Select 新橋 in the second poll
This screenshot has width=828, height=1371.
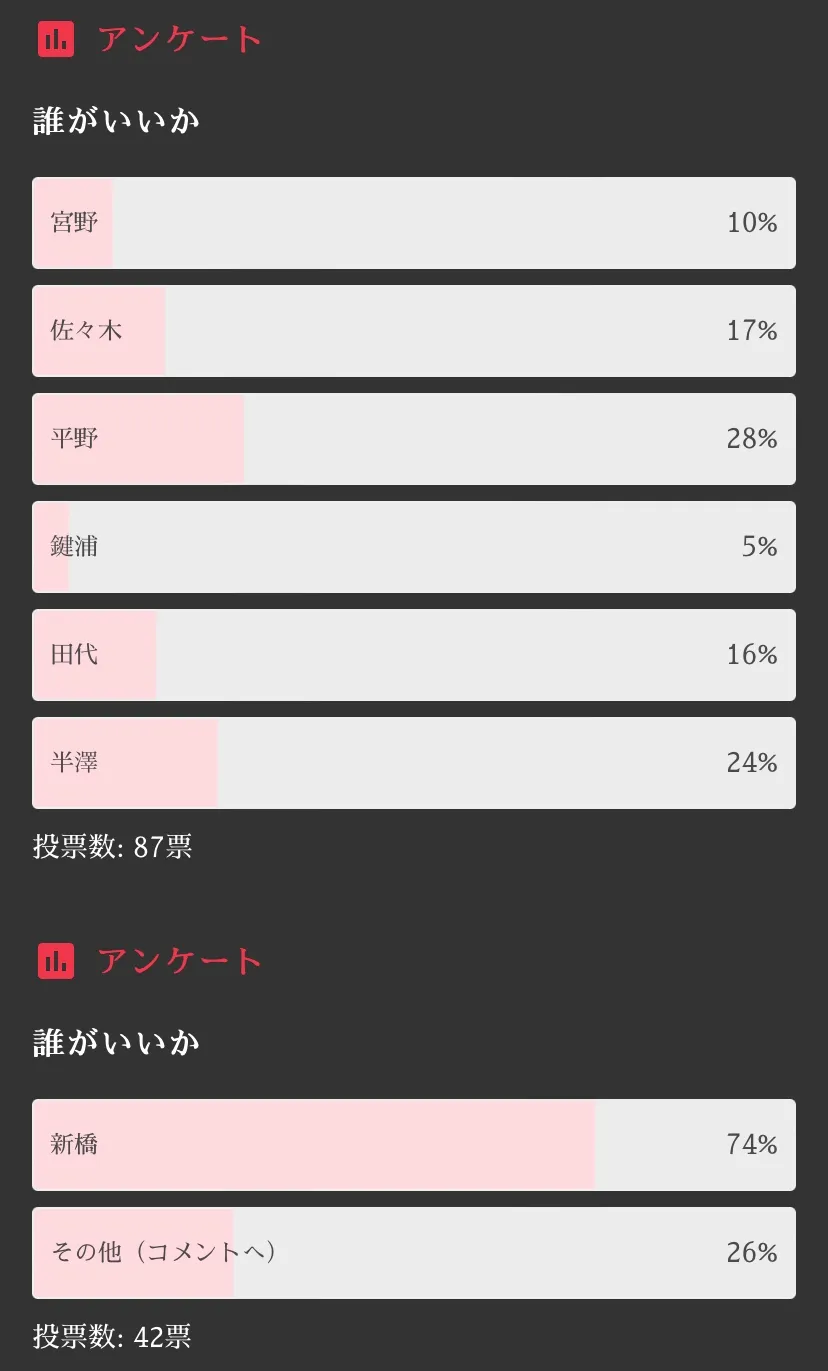[414, 1145]
